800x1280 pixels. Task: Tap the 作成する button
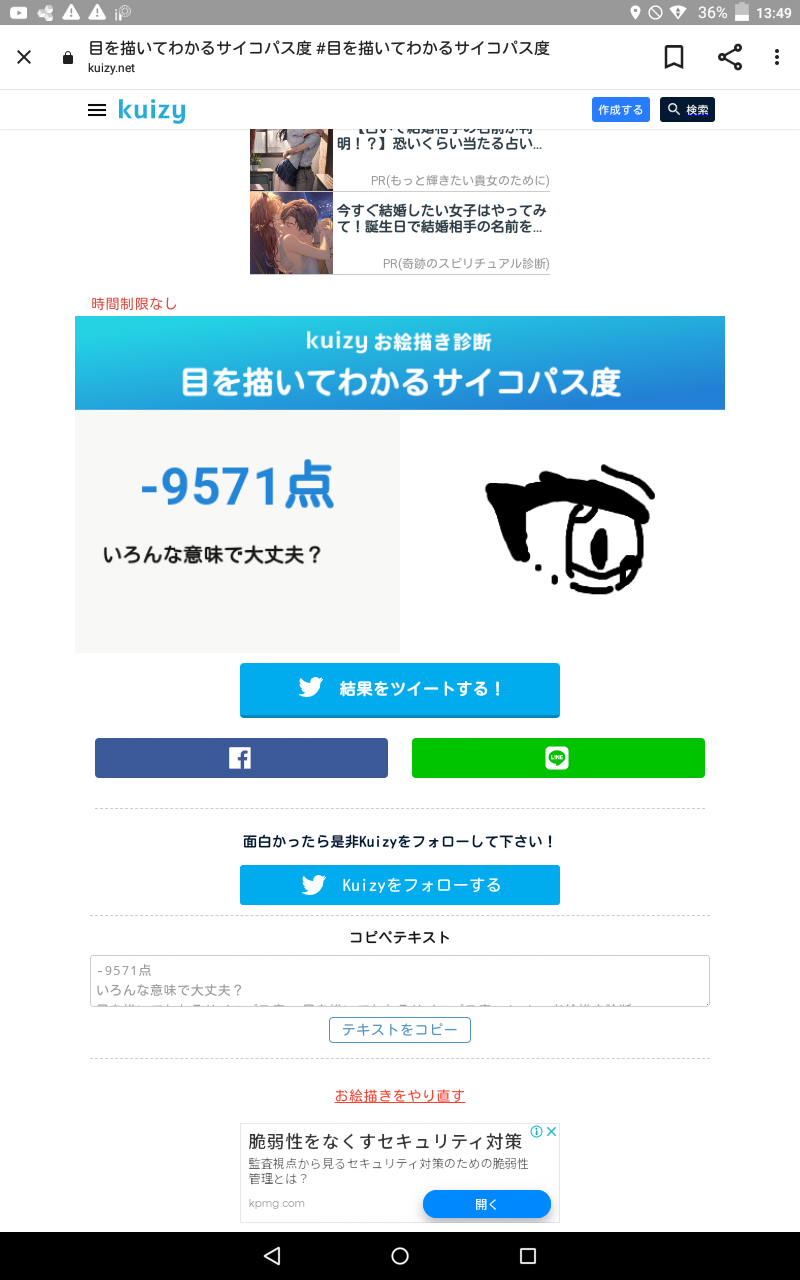click(620, 110)
